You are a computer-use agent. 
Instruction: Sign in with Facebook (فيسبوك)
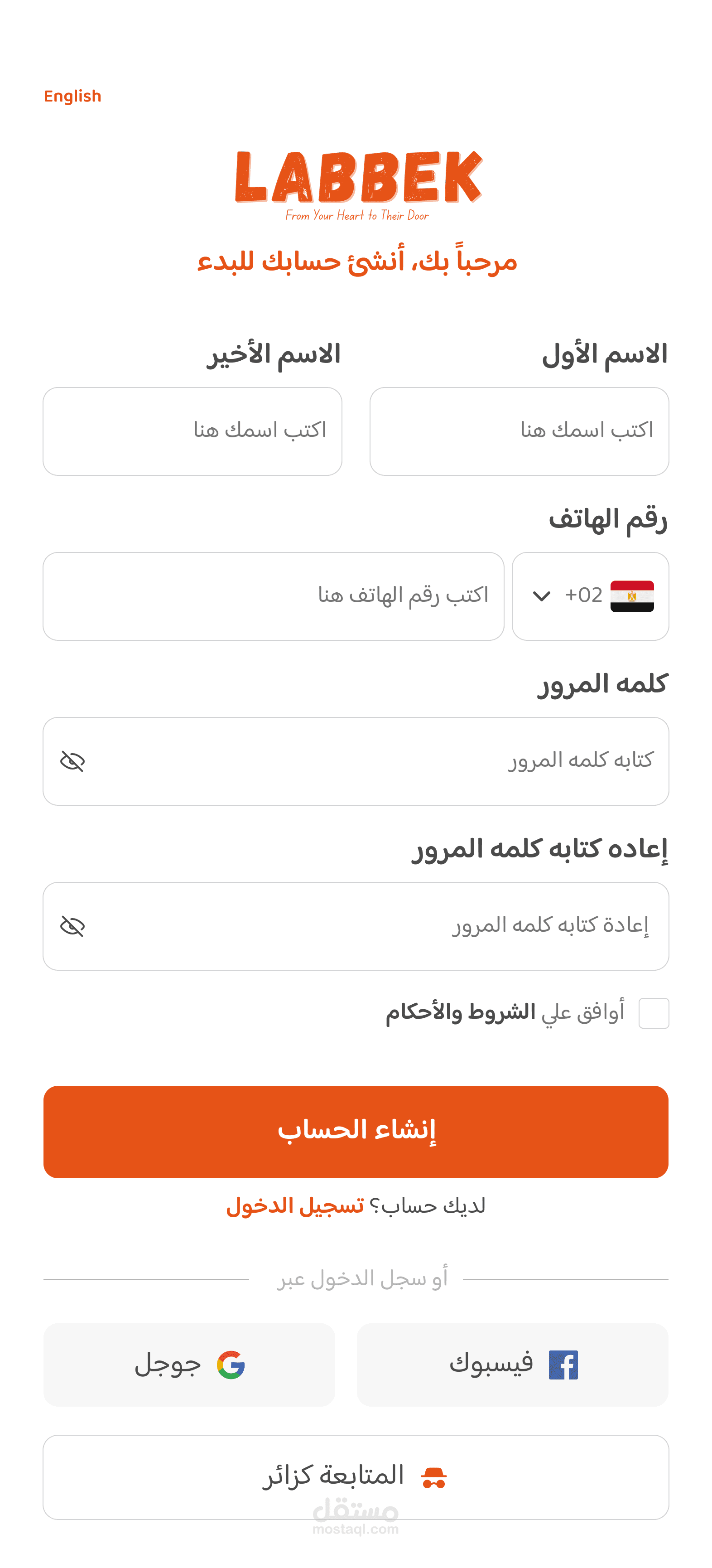point(512,1365)
